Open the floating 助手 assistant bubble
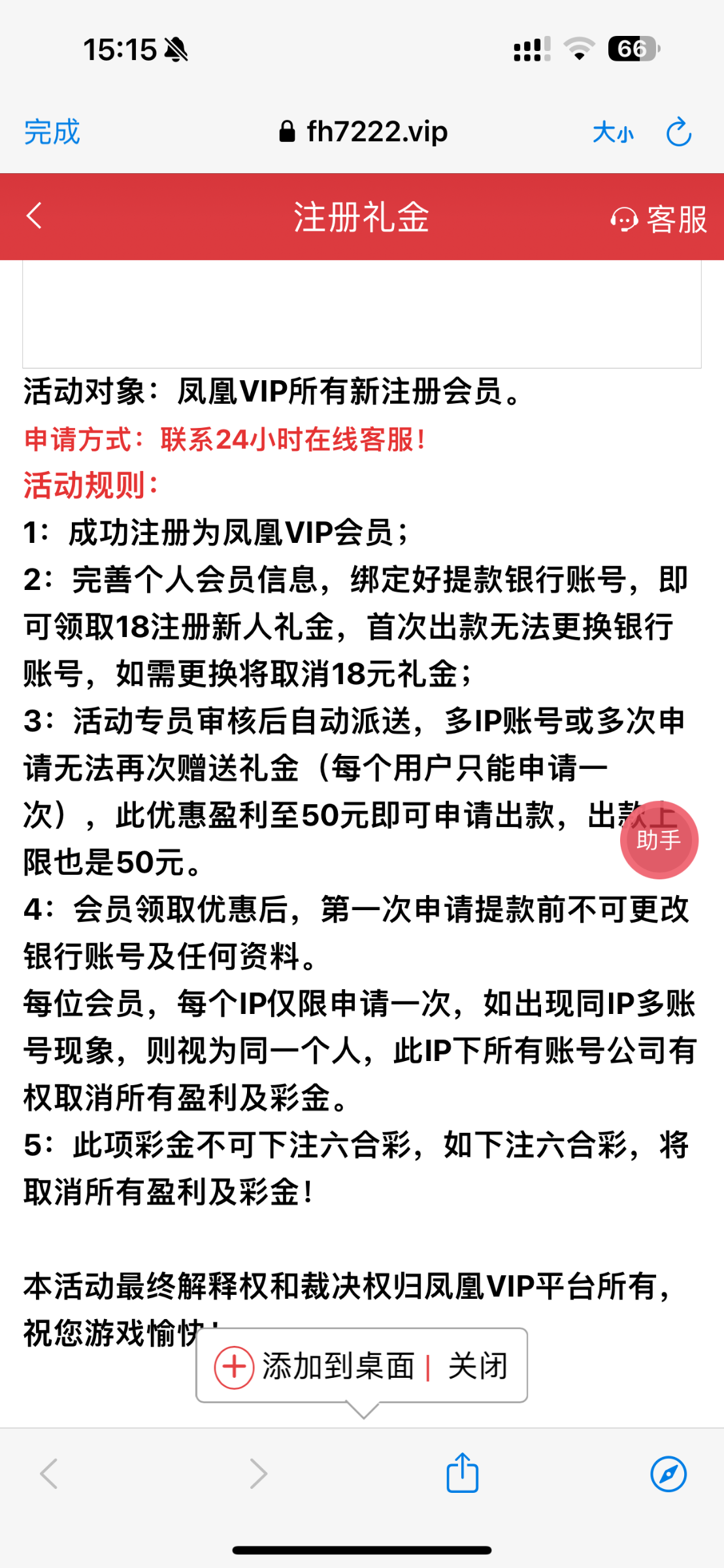 (659, 840)
